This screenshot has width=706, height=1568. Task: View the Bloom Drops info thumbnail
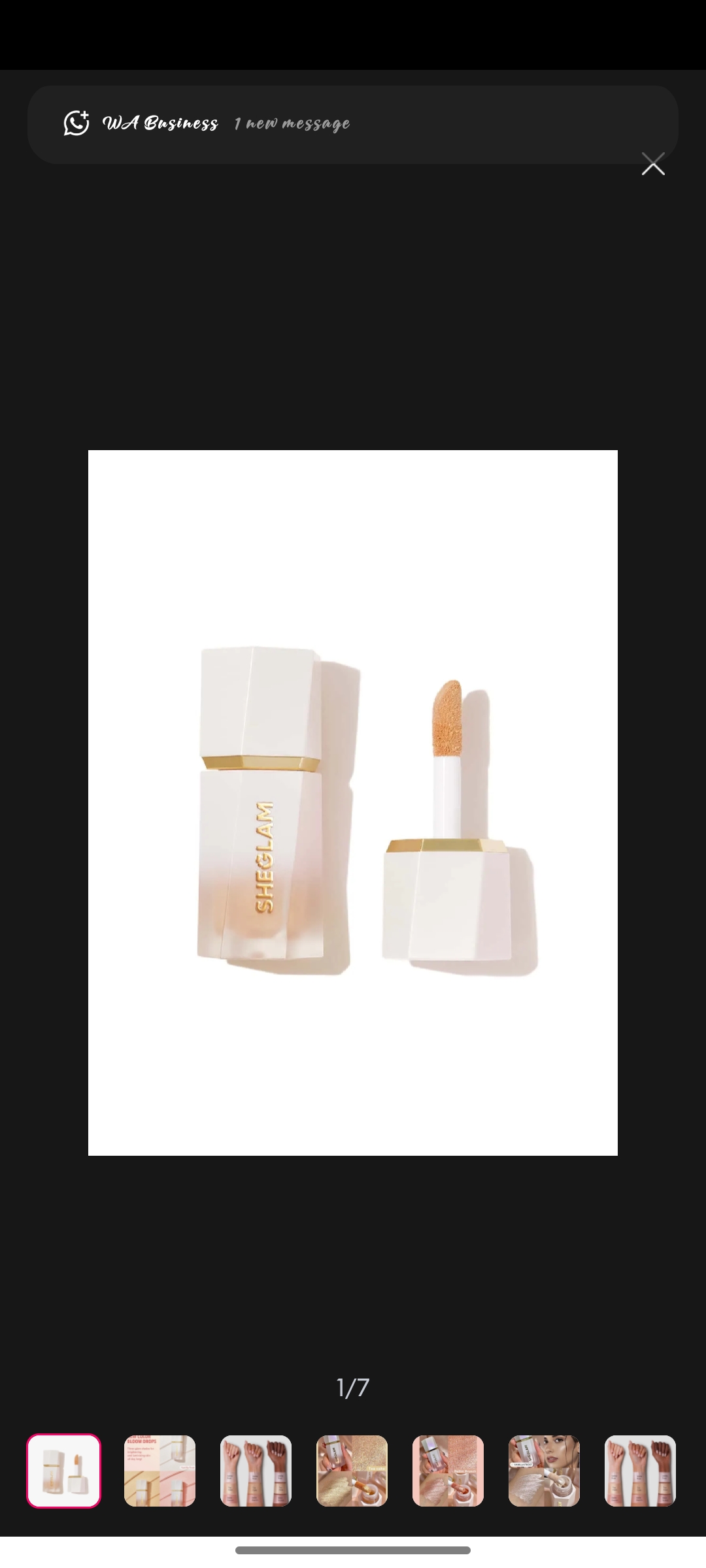[160, 1471]
